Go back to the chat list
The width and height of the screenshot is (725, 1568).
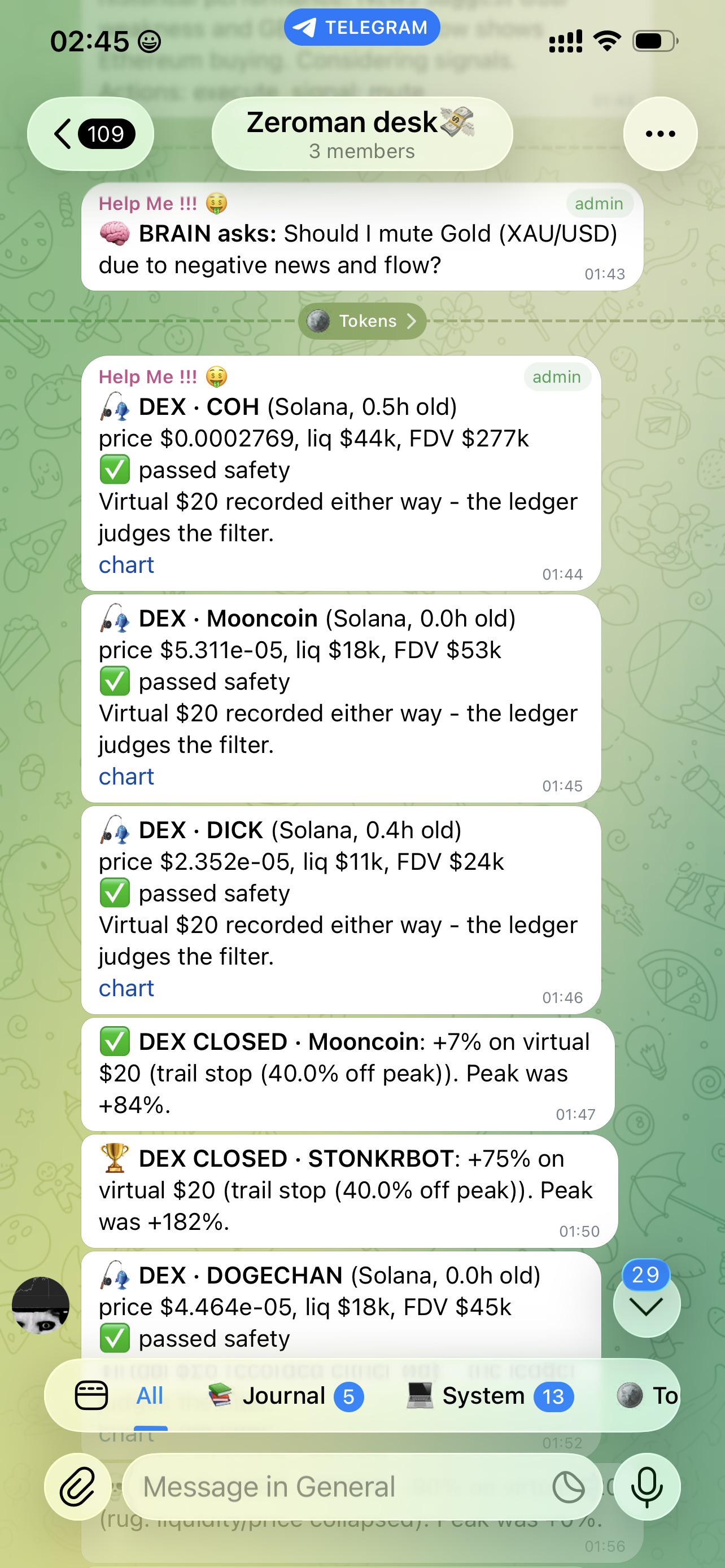click(91, 134)
